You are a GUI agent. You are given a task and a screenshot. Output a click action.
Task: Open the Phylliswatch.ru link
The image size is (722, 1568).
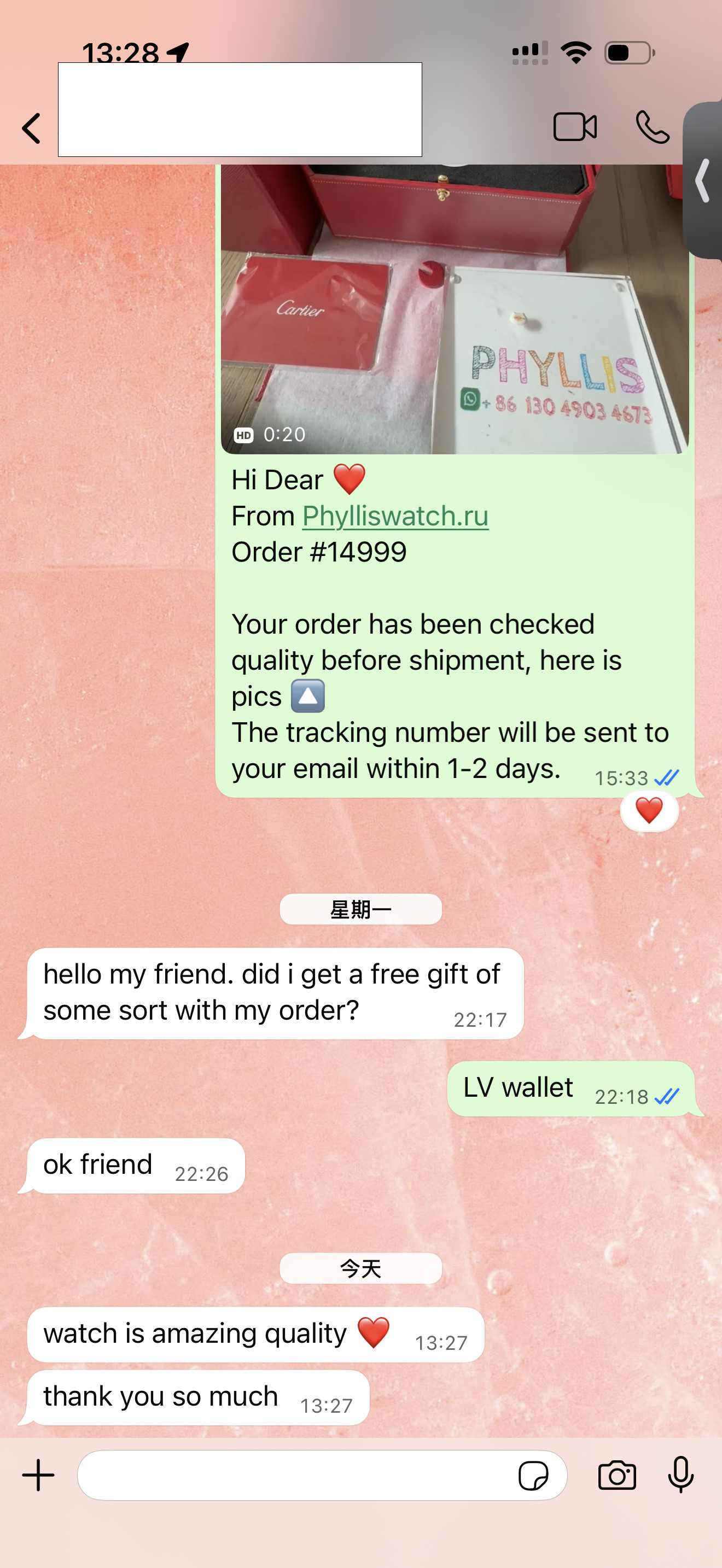click(395, 516)
